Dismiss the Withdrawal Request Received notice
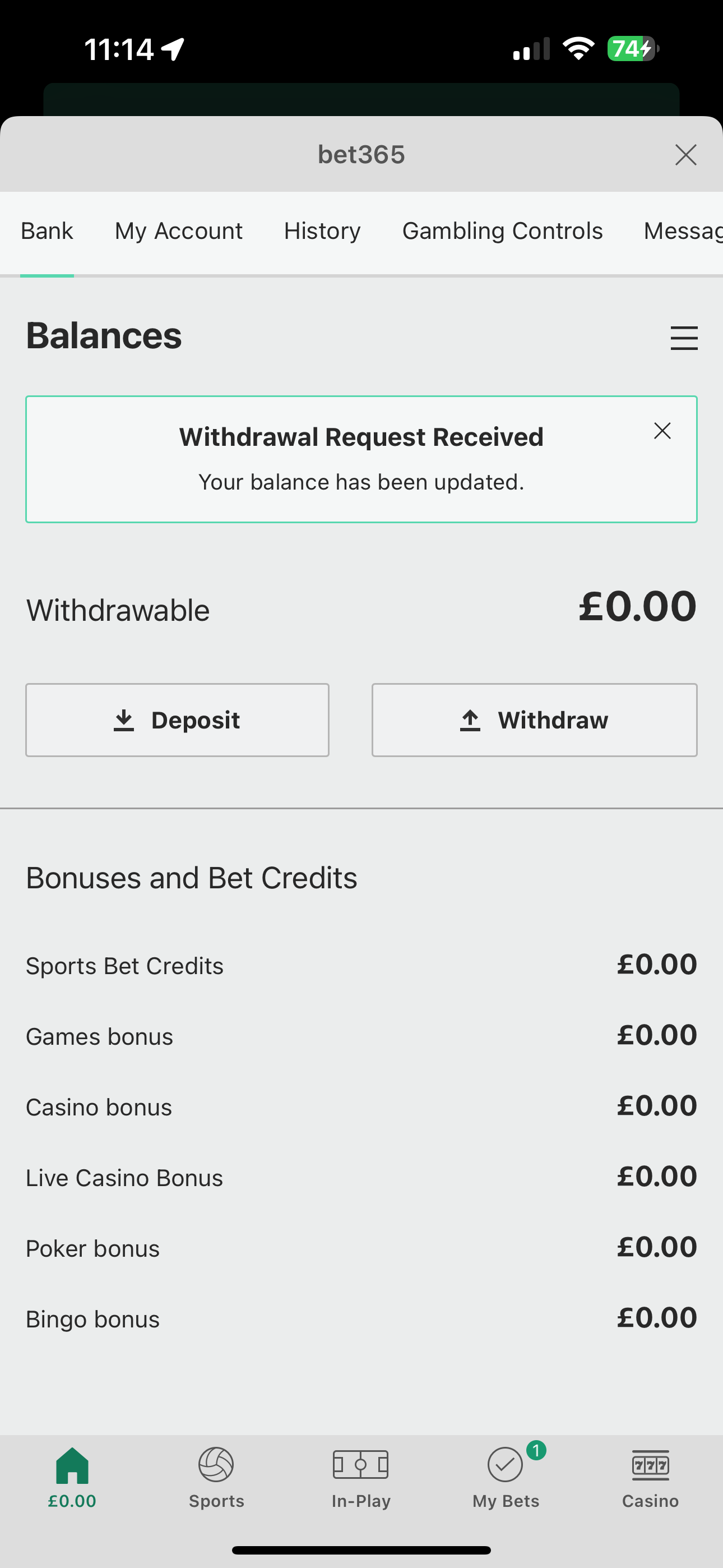This screenshot has height=1568, width=723. [662, 430]
